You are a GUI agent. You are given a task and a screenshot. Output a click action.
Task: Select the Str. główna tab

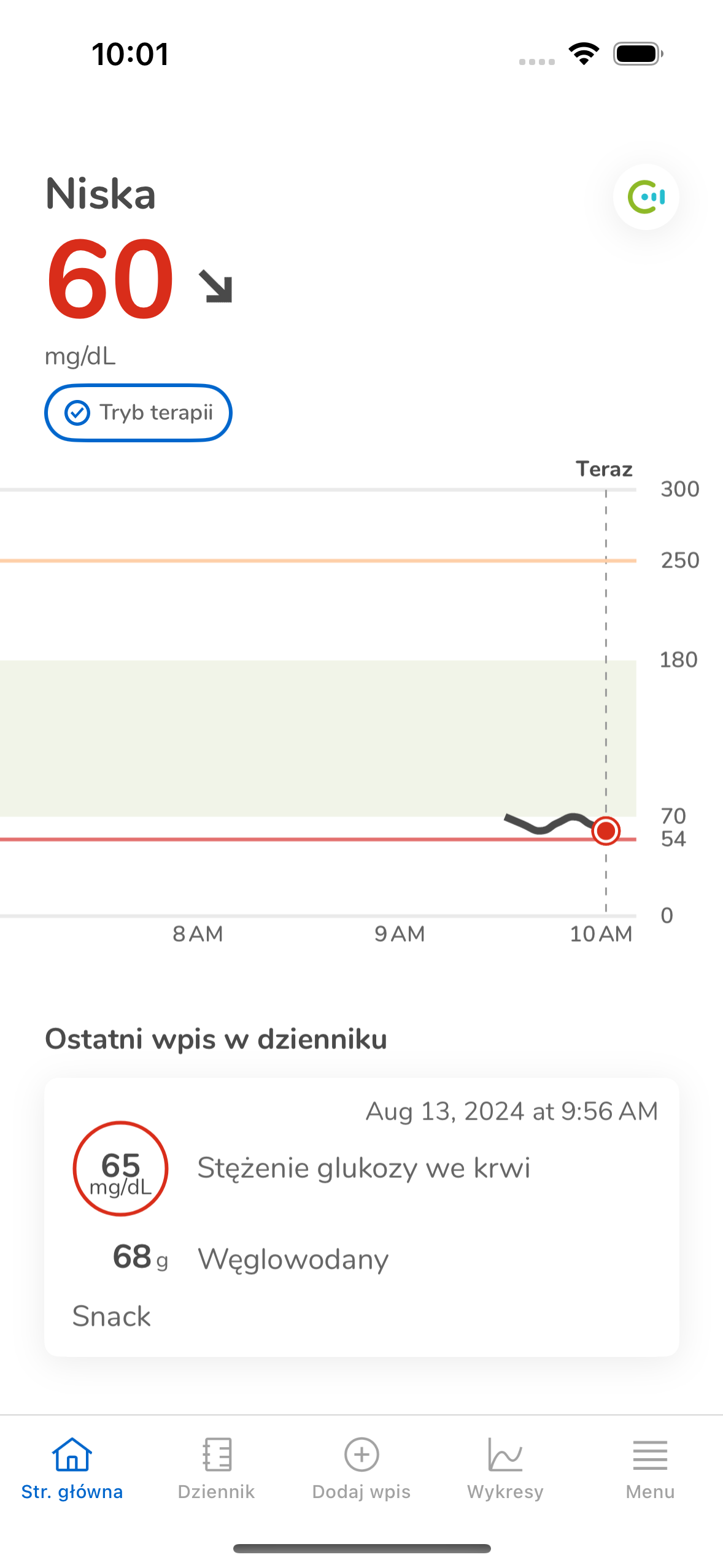click(72, 1469)
